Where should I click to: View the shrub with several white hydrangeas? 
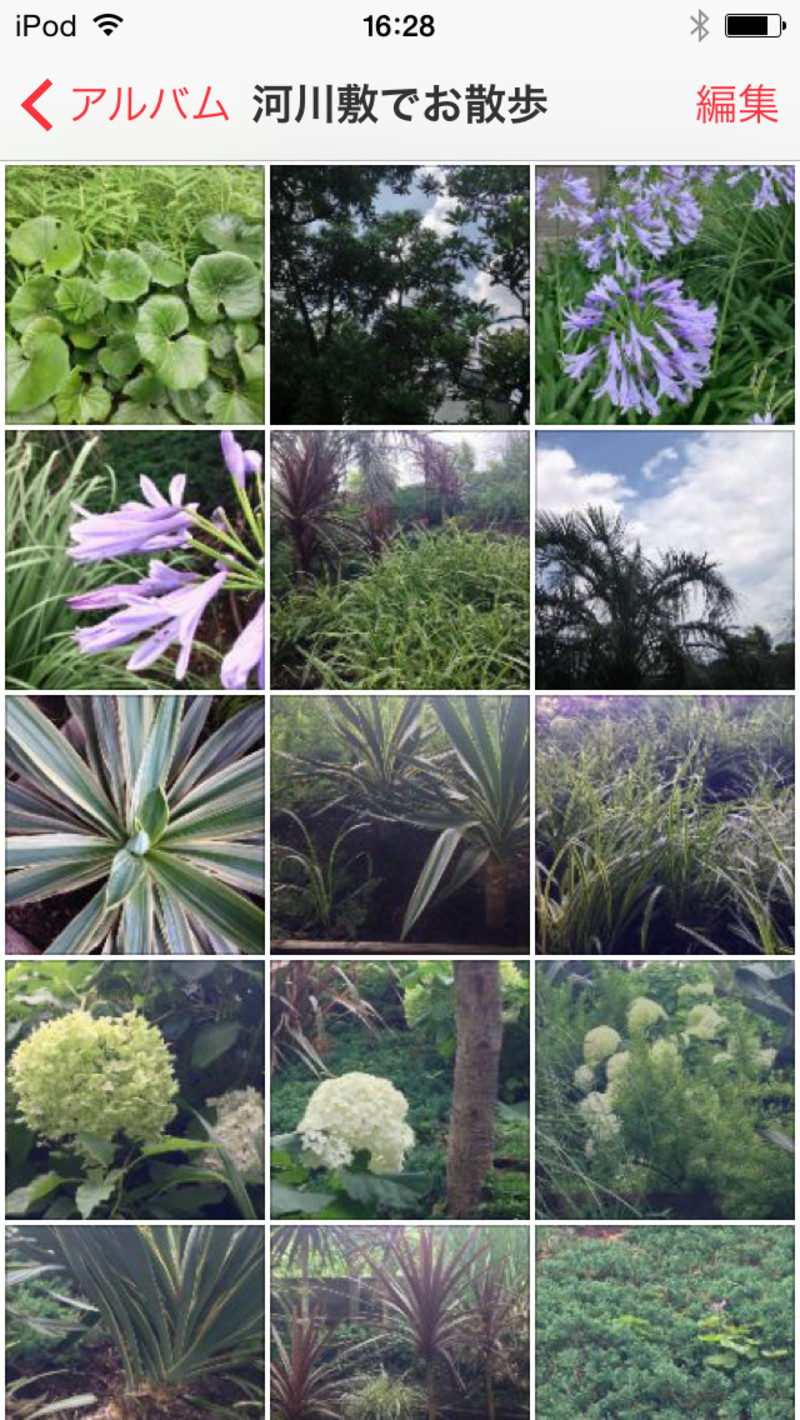click(x=665, y=1090)
